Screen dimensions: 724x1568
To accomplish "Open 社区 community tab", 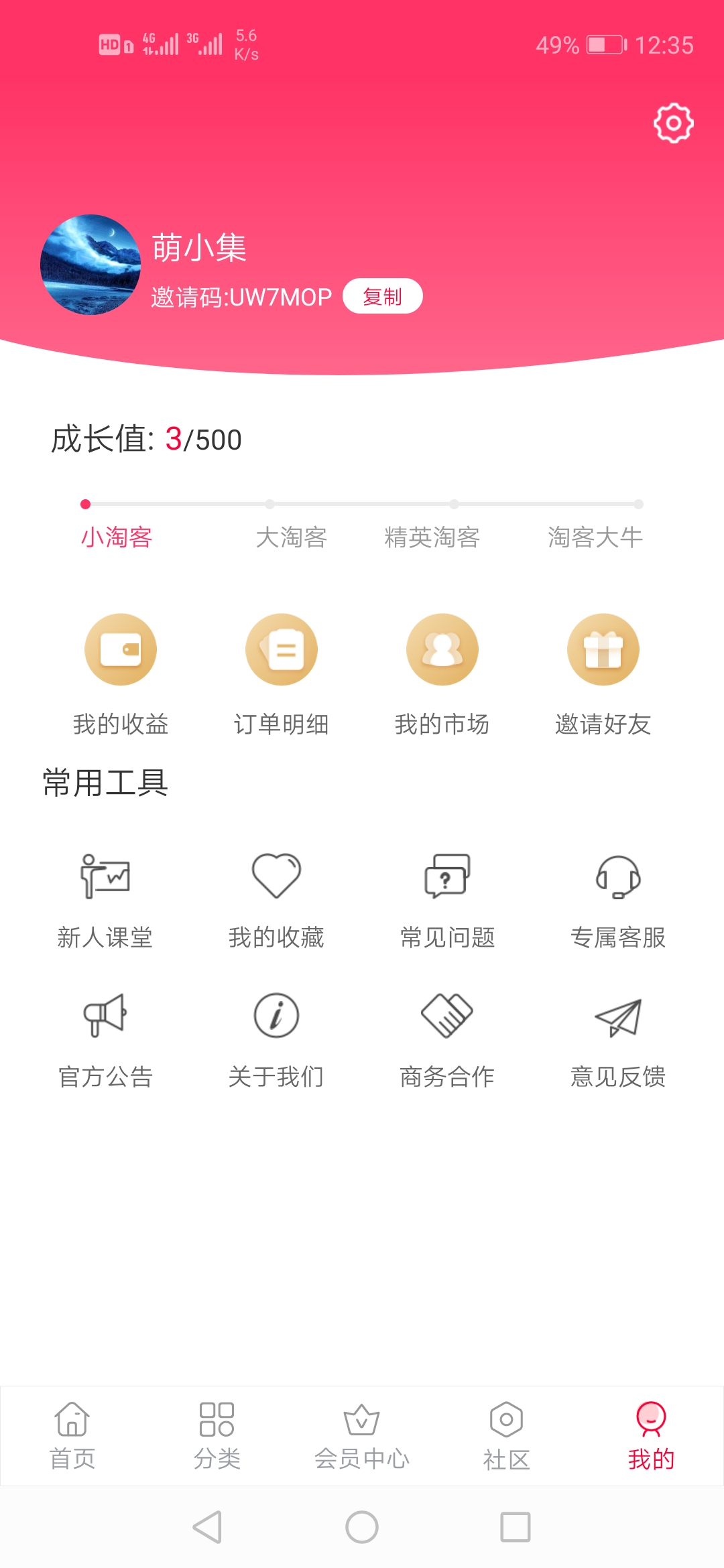I will [x=507, y=1434].
